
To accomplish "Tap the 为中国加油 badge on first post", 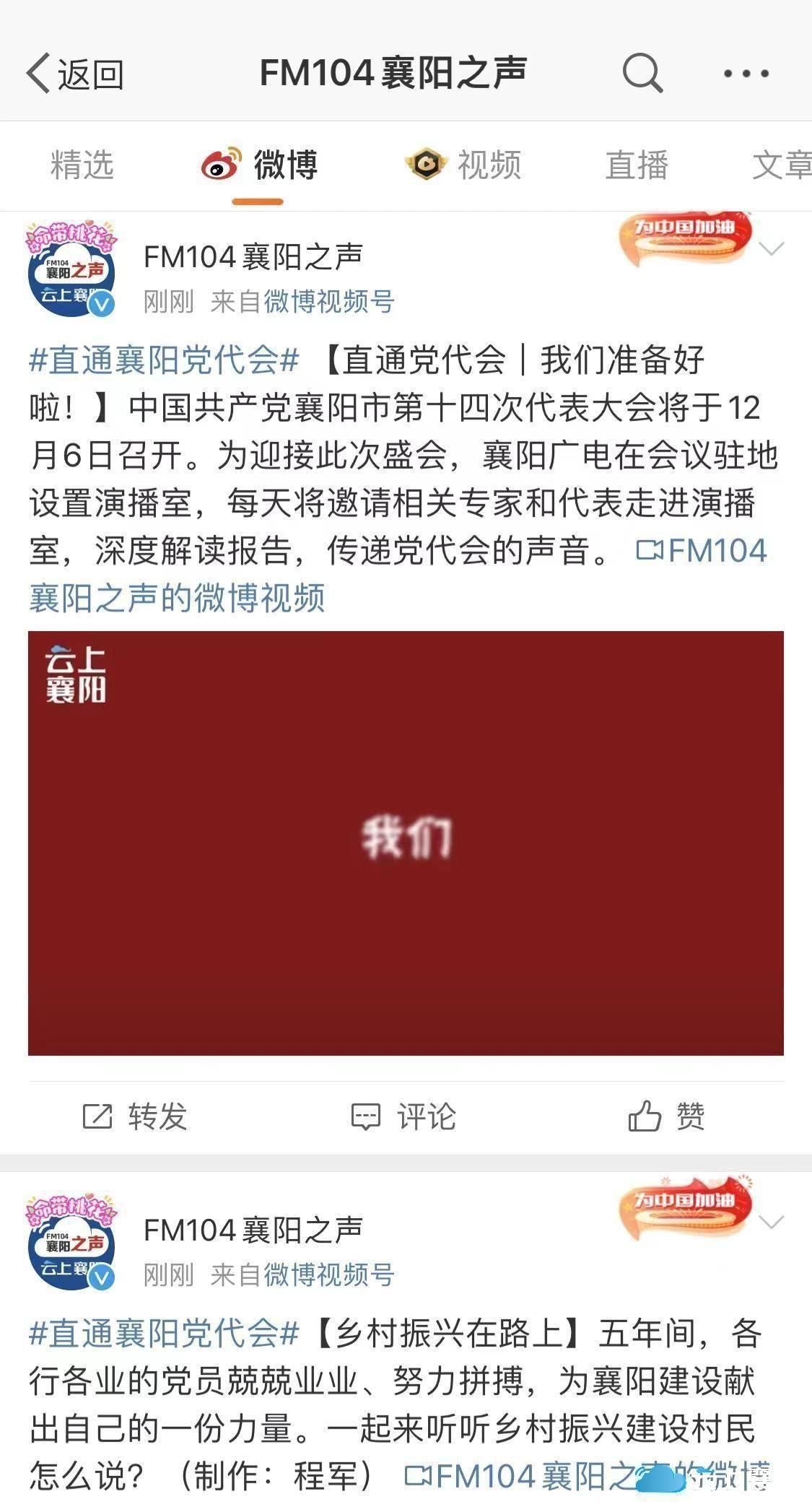I will pos(684,240).
